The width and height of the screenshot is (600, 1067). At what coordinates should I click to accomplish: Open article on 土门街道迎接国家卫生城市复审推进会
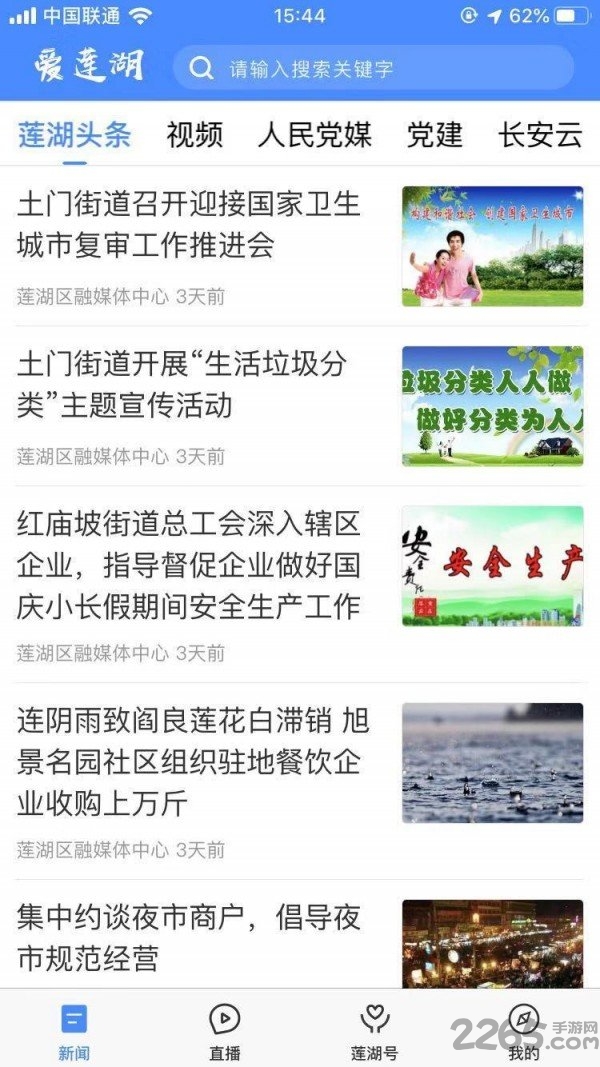pos(299,246)
